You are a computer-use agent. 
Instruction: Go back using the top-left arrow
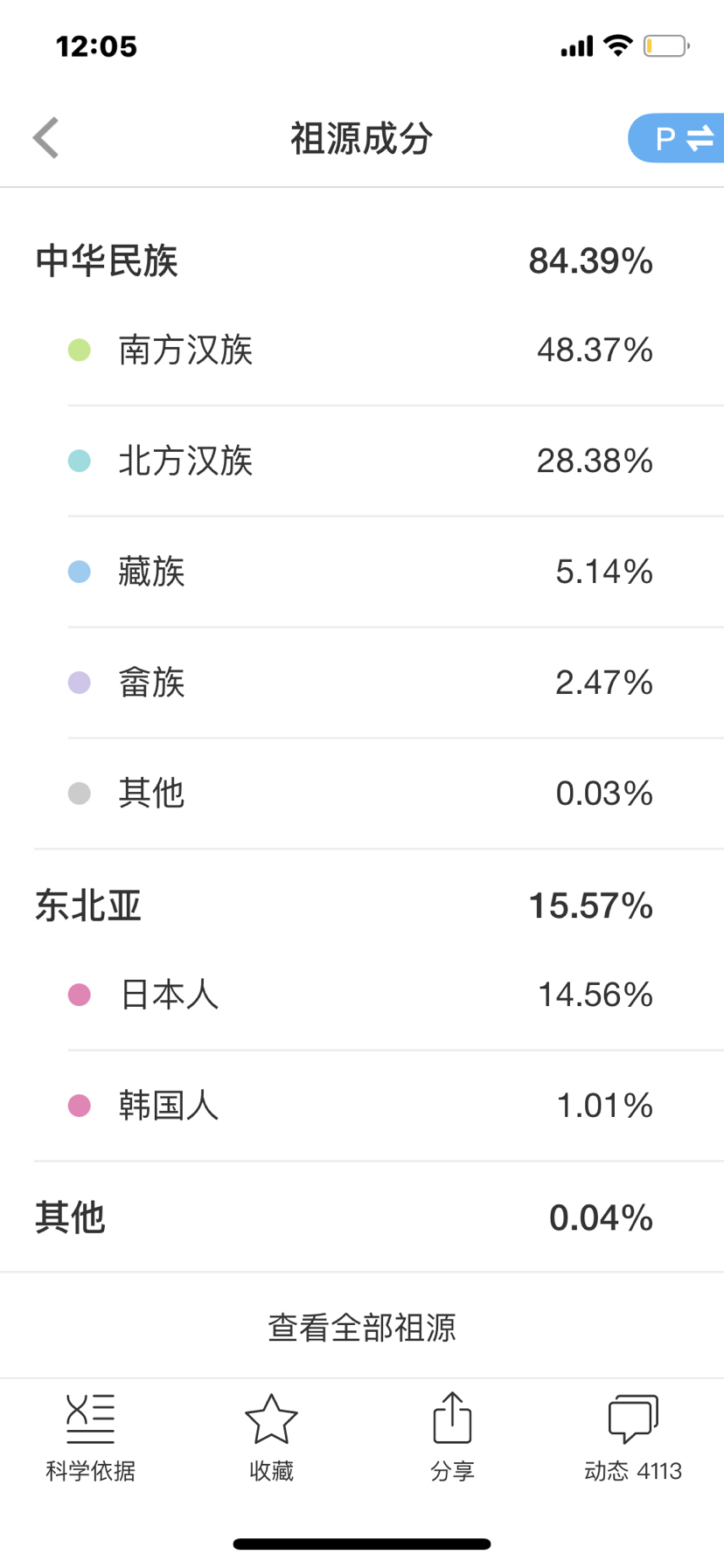tap(46, 138)
